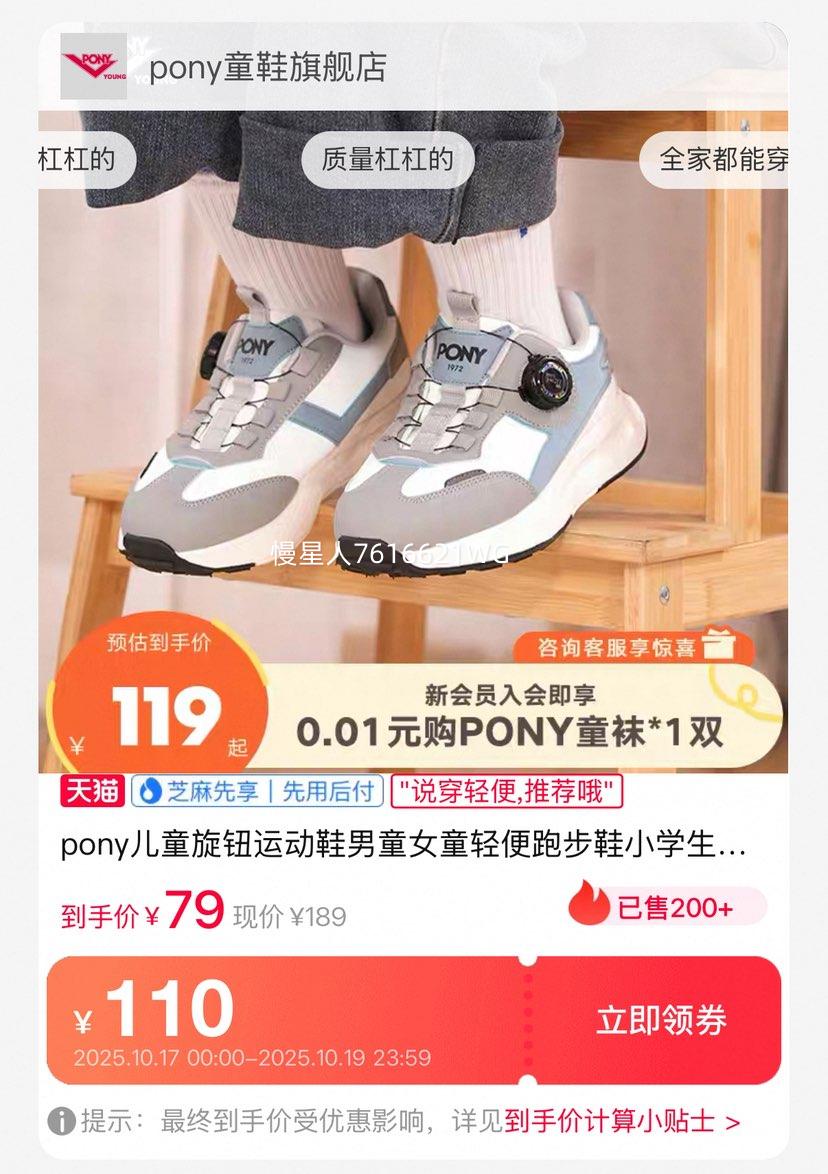Image resolution: width=828 pixels, height=1174 pixels.
Task: Open the 到手价计算小贴士 link
Action: pos(621,1121)
